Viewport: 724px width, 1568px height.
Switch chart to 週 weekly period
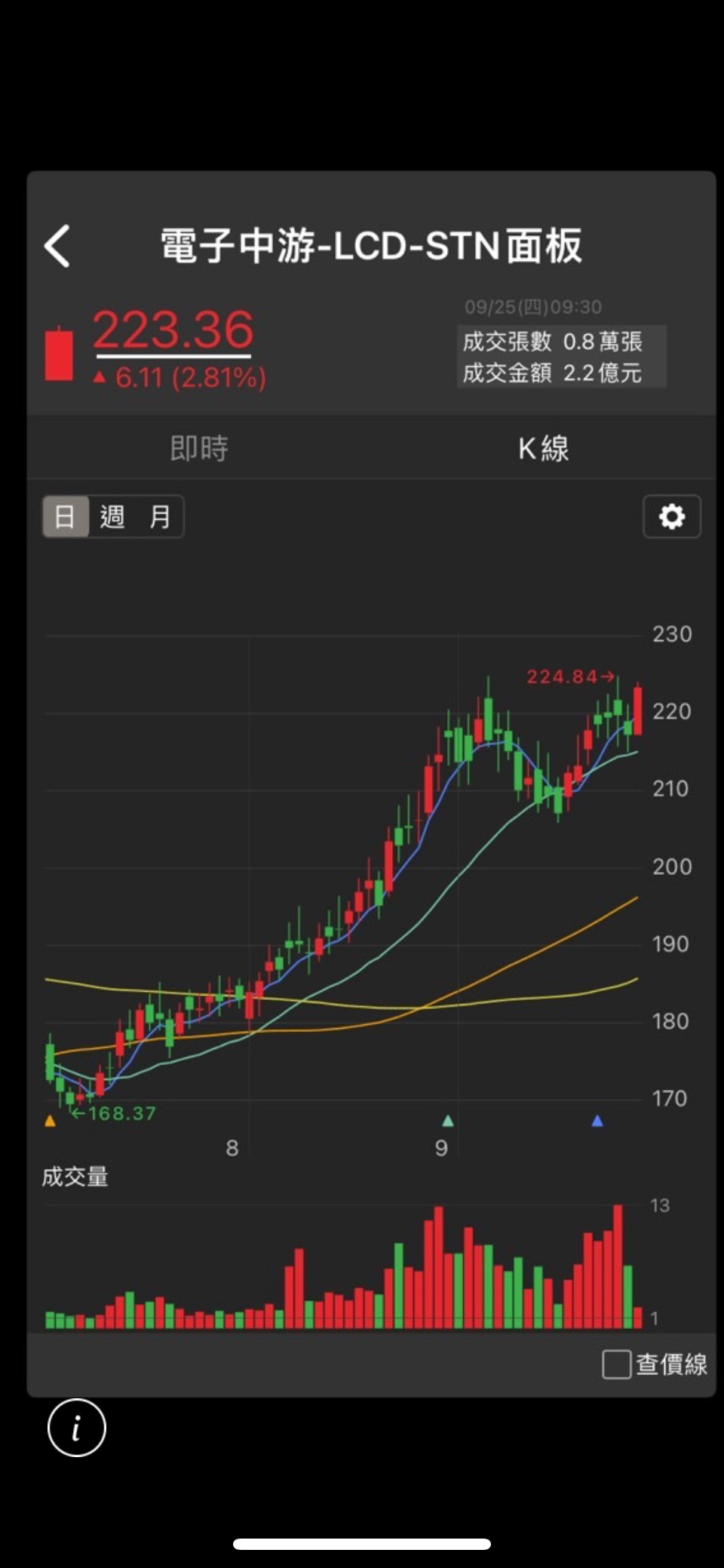point(112,517)
